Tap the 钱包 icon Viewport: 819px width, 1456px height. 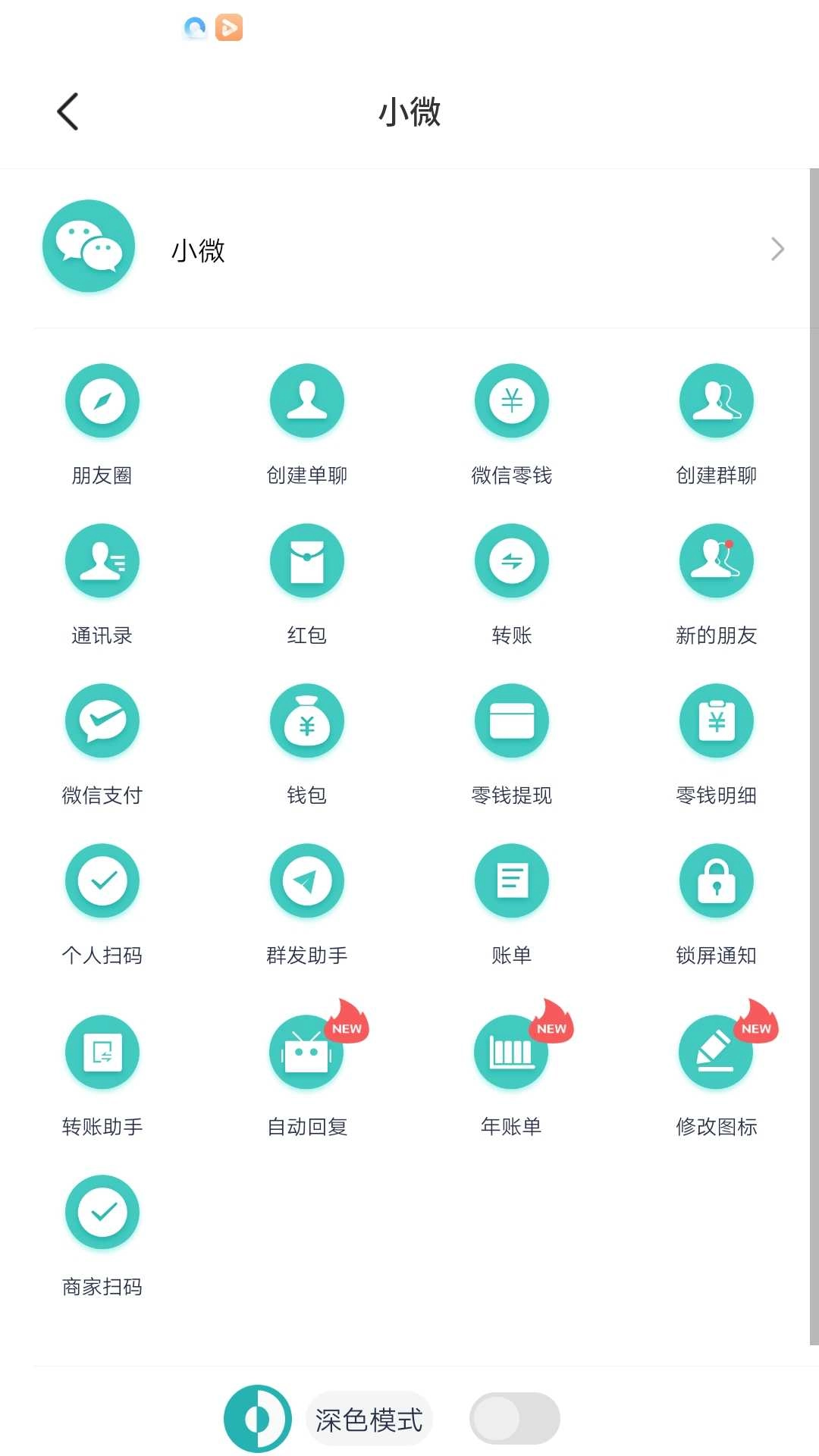point(307,721)
